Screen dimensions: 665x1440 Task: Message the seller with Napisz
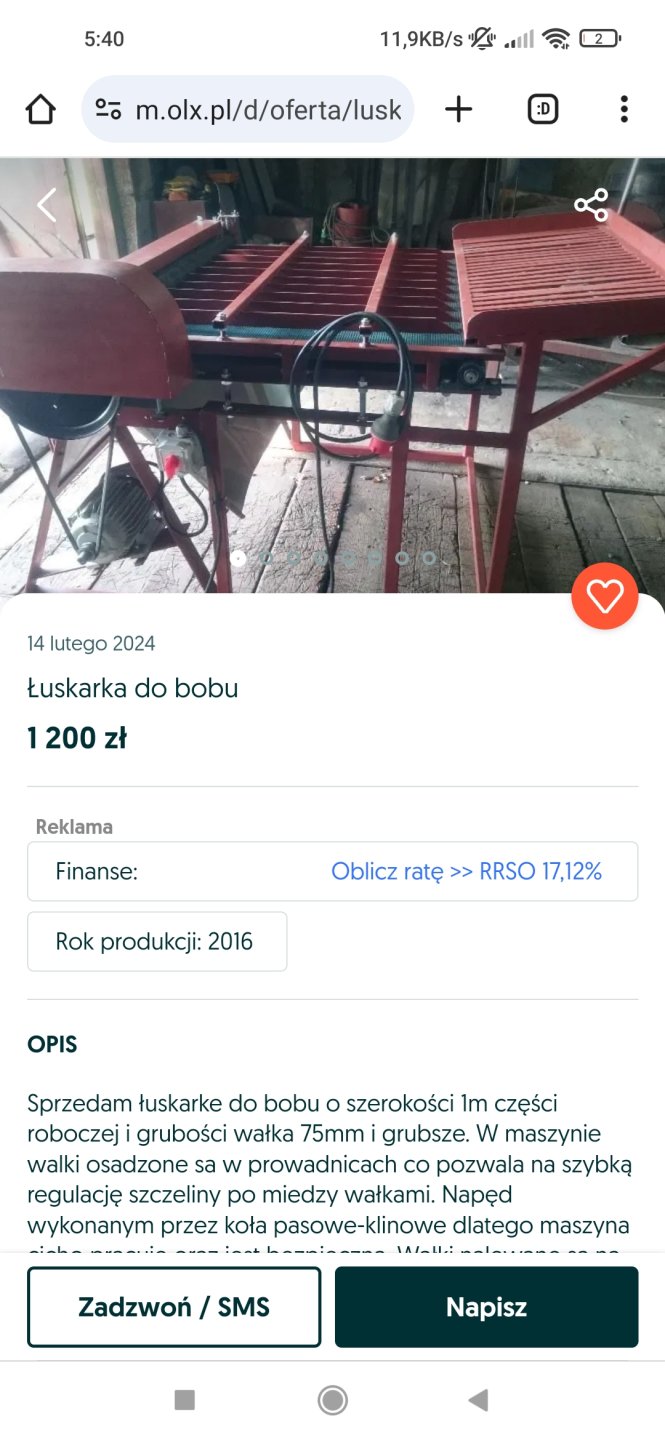click(486, 1307)
